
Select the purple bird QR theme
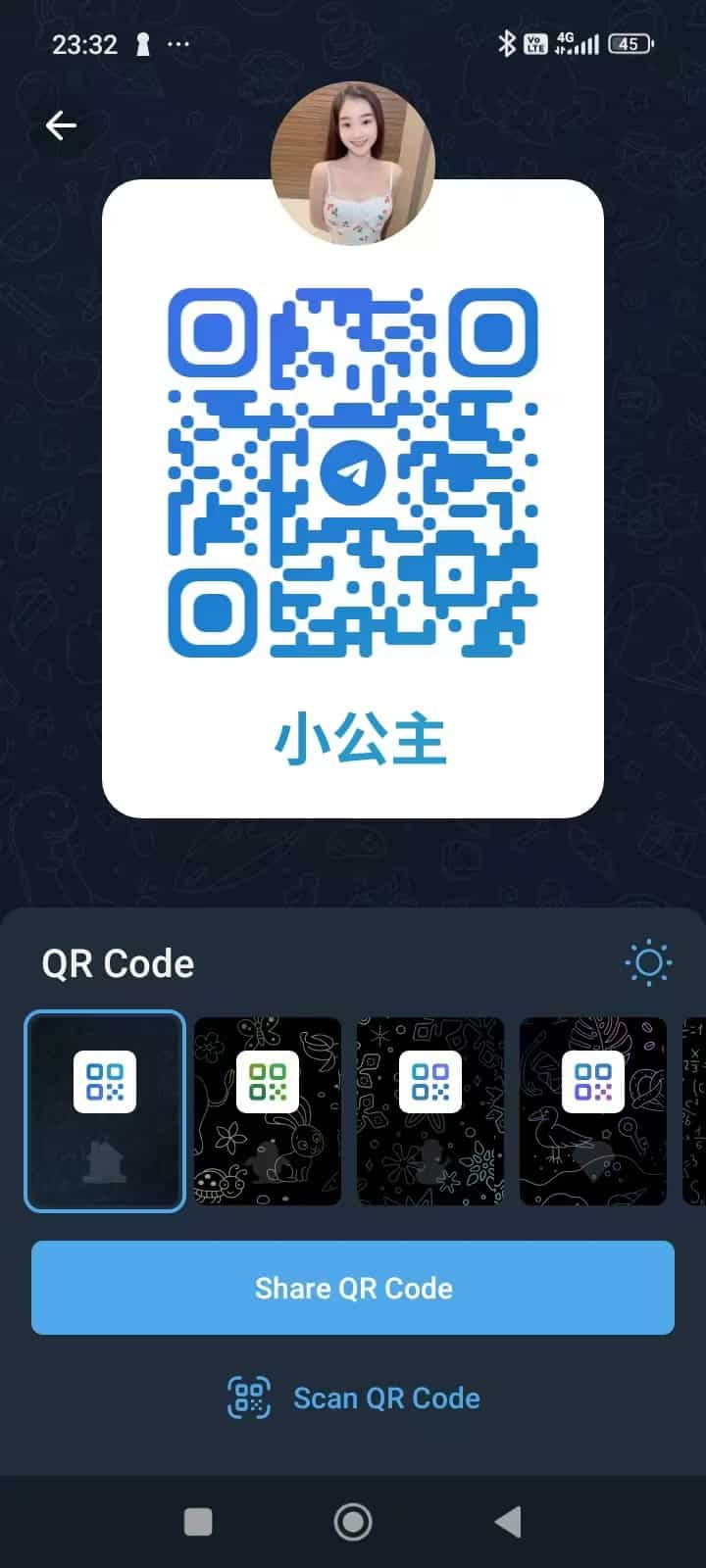click(x=593, y=1111)
